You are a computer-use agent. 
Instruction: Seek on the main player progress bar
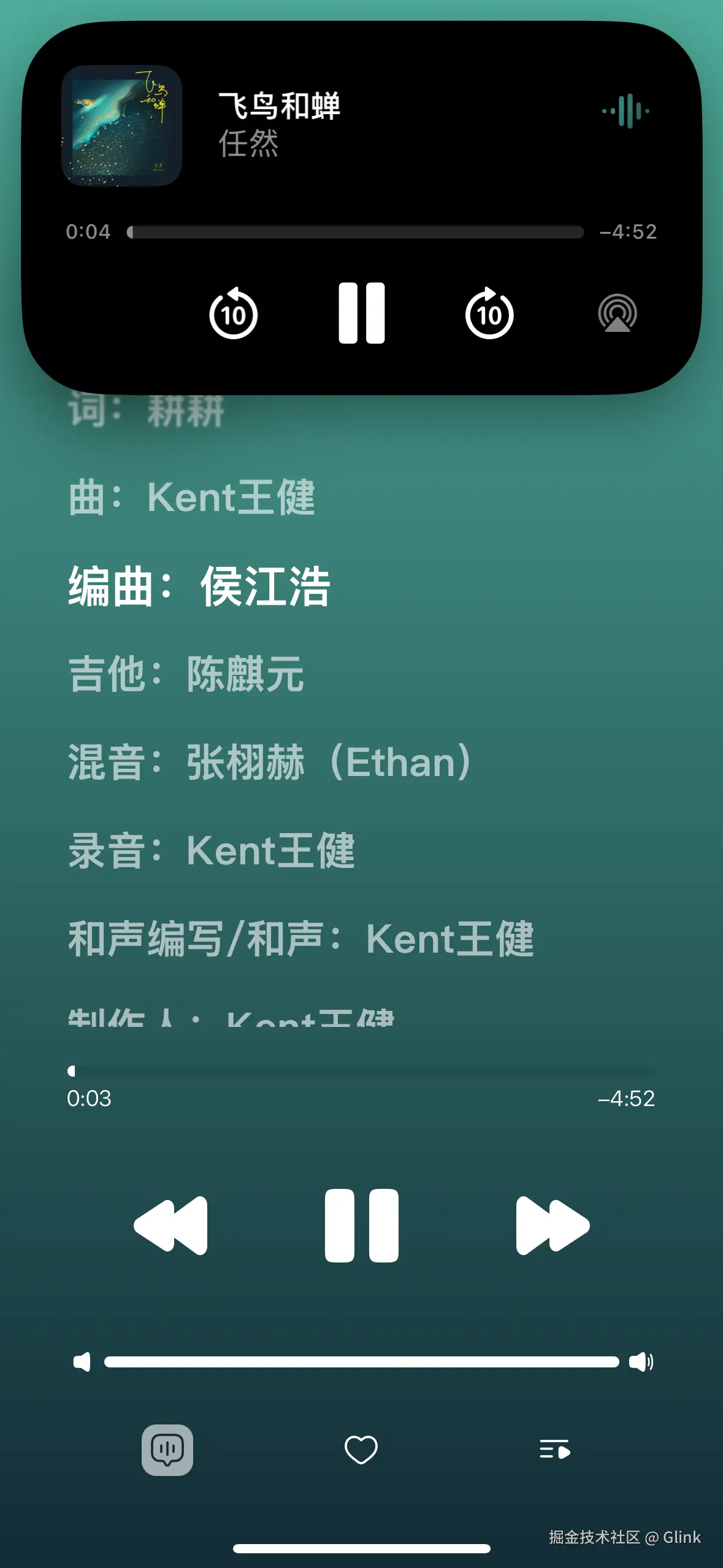(362, 1071)
